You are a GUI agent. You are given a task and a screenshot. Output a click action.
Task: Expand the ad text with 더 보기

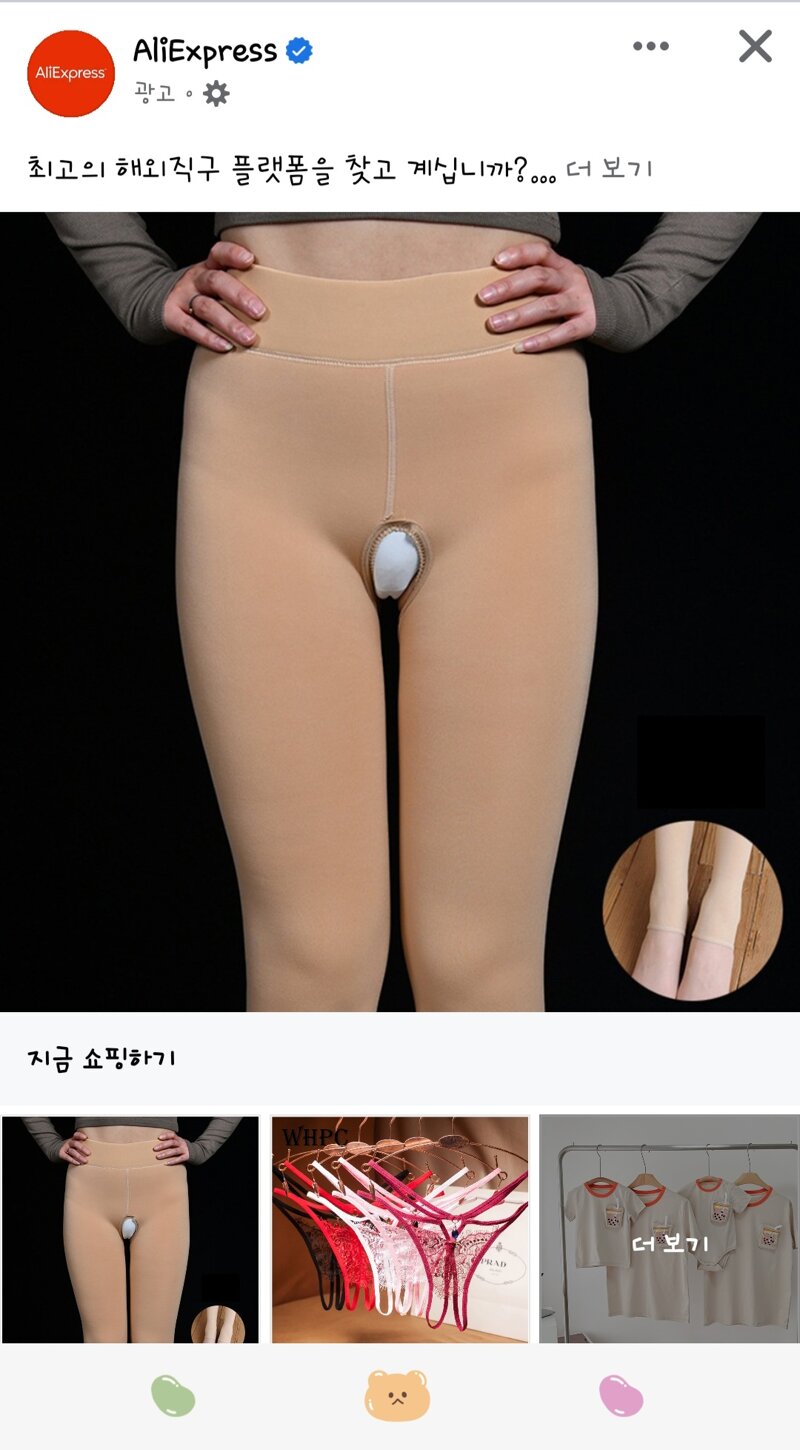coord(608,168)
